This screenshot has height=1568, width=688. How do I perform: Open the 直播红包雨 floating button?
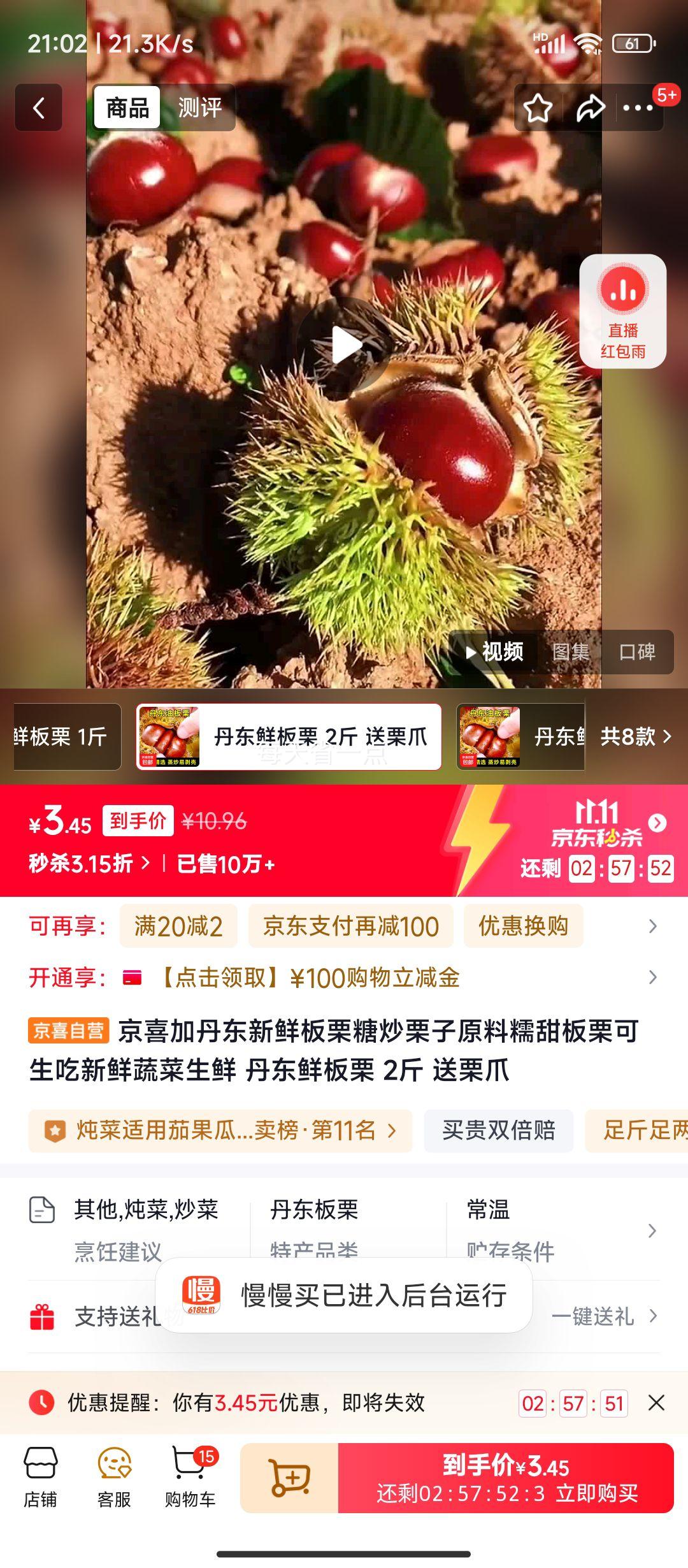tap(622, 311)
